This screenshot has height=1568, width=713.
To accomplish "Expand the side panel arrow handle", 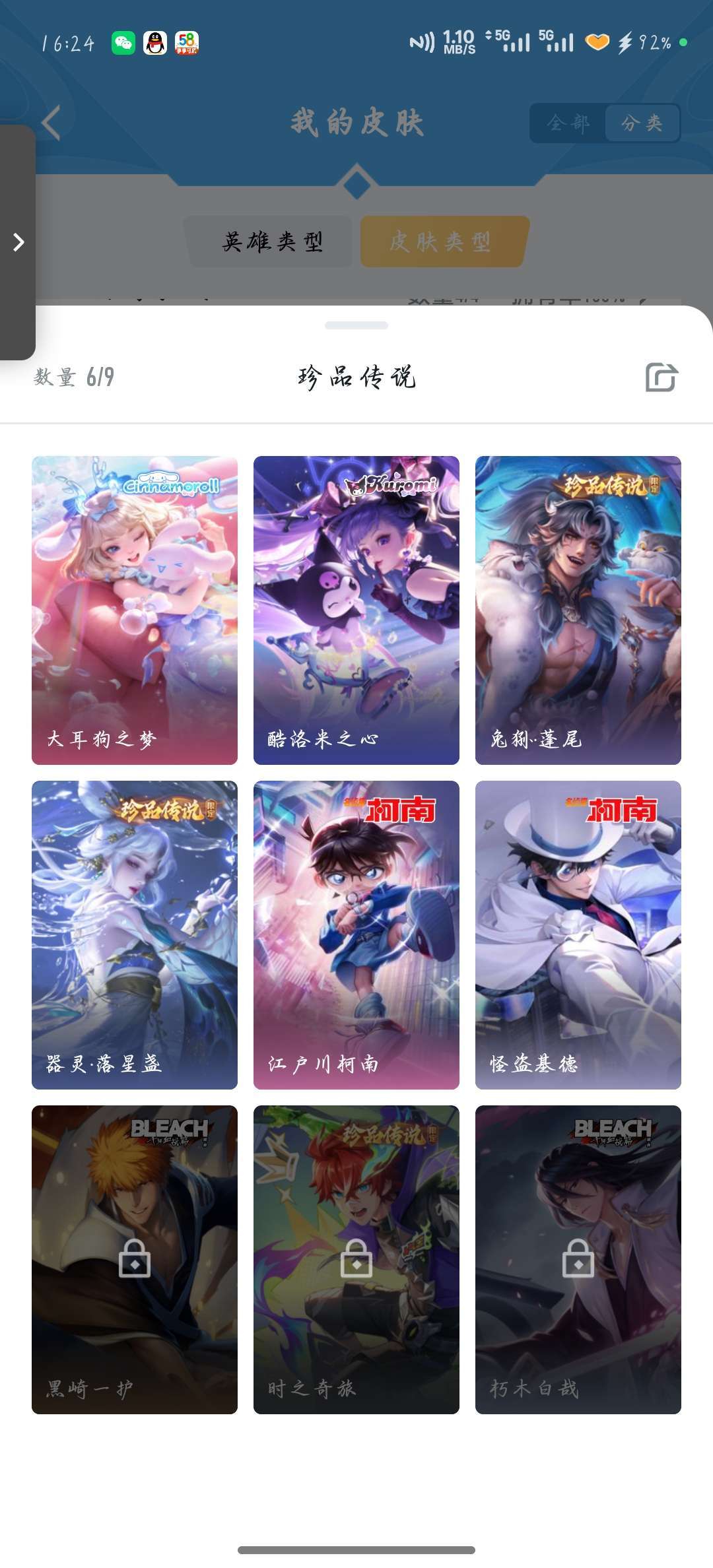I will (x=18, y=242).
